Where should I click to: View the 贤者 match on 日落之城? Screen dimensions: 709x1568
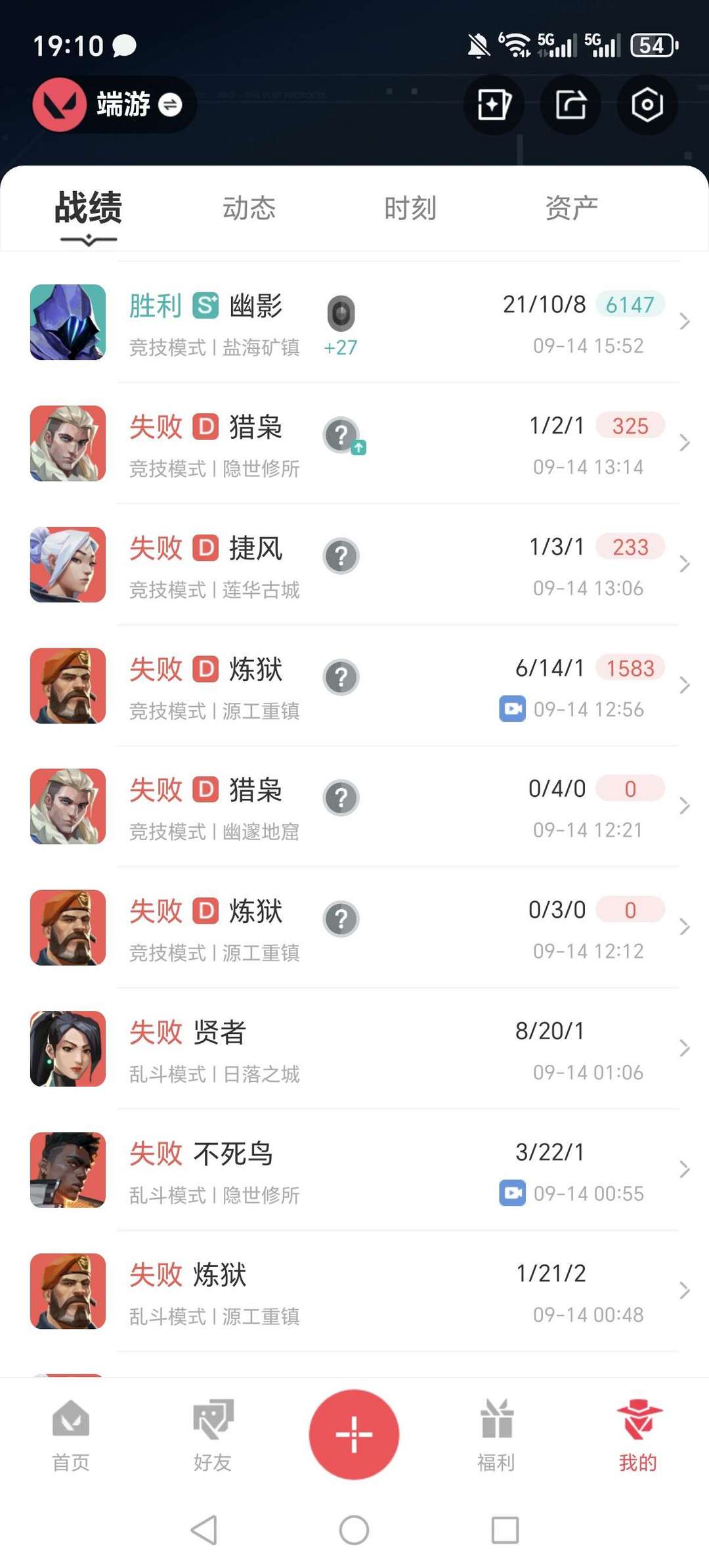[354, 1049]
